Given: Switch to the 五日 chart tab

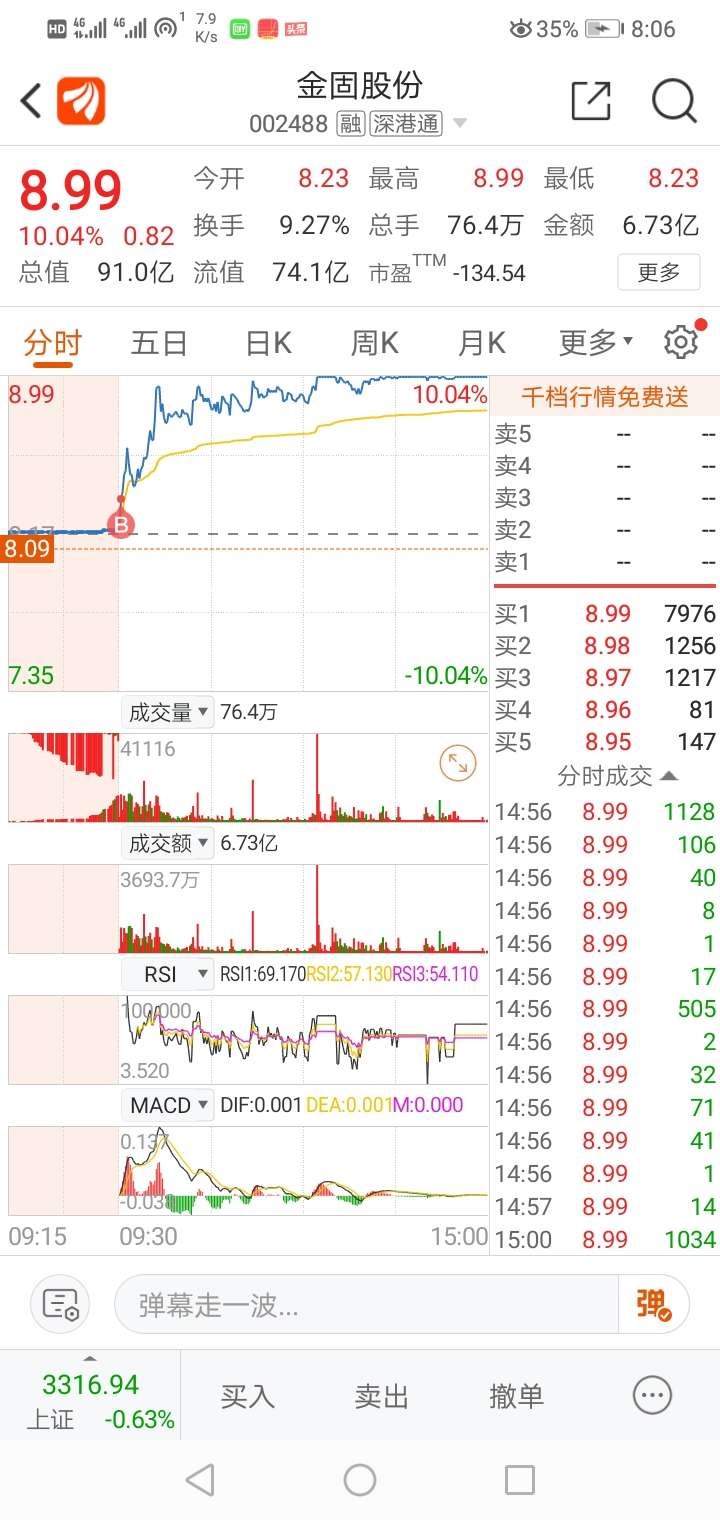Looking at the screenshot, I should [x=159, y=344].
